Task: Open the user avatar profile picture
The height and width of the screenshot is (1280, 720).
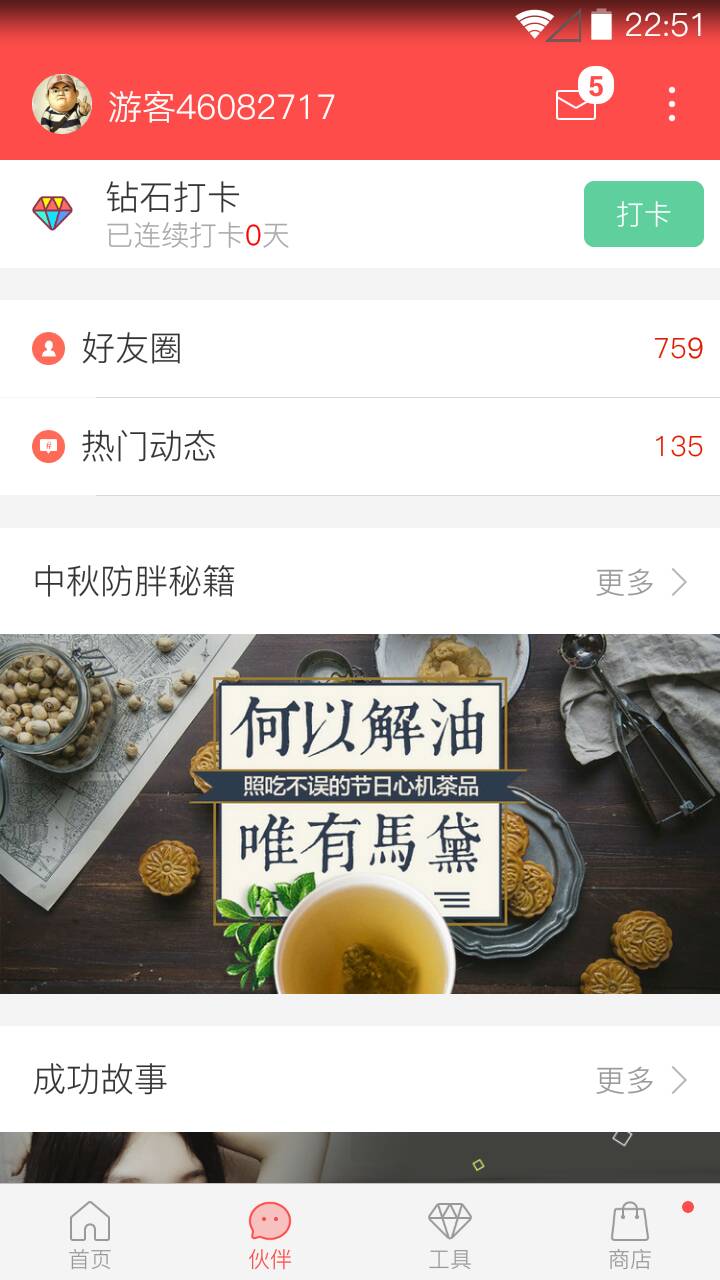Action: pyautogui.click(x=62, y=104)
